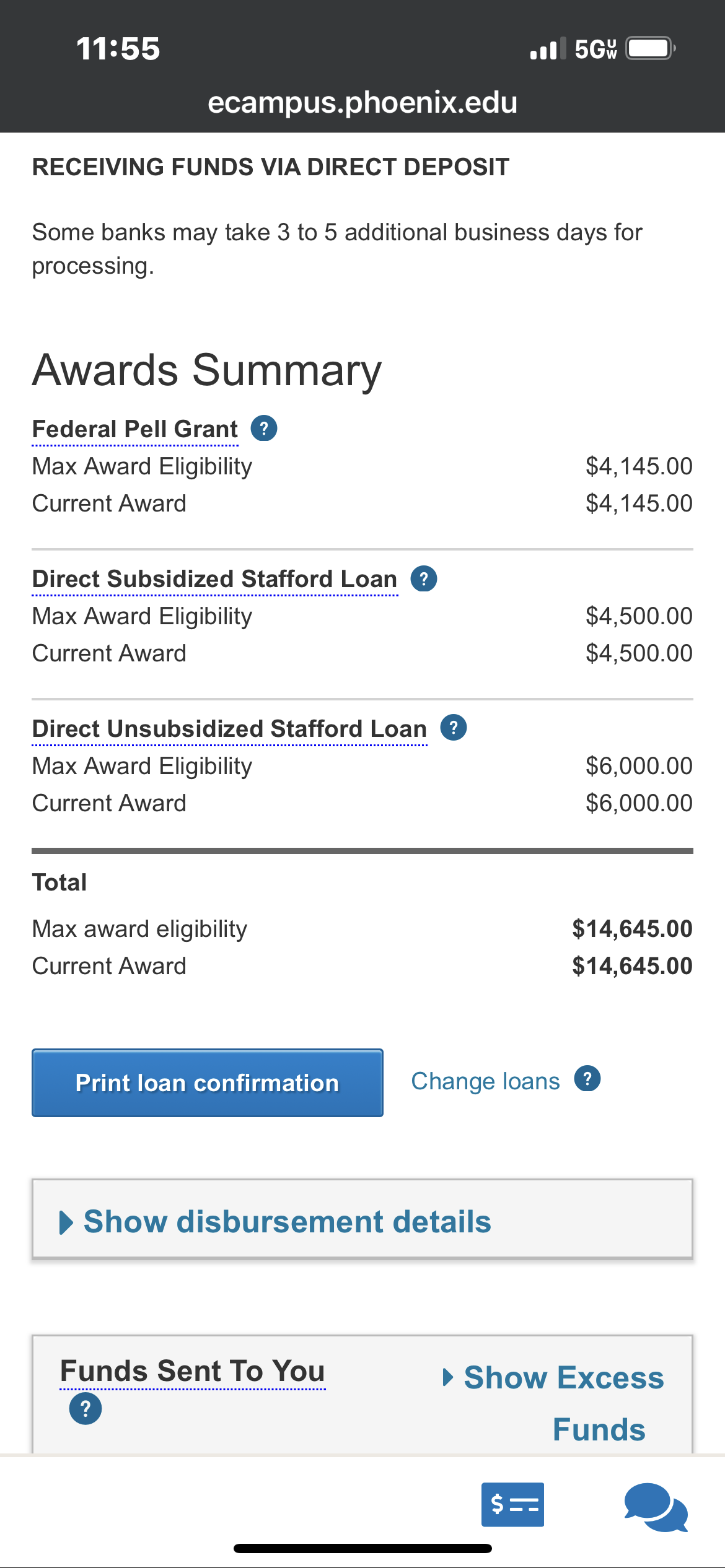This screenshot has width=725, height=1568.
Task: Tap the Print loan confirmation button
Action: [208, 1082]
